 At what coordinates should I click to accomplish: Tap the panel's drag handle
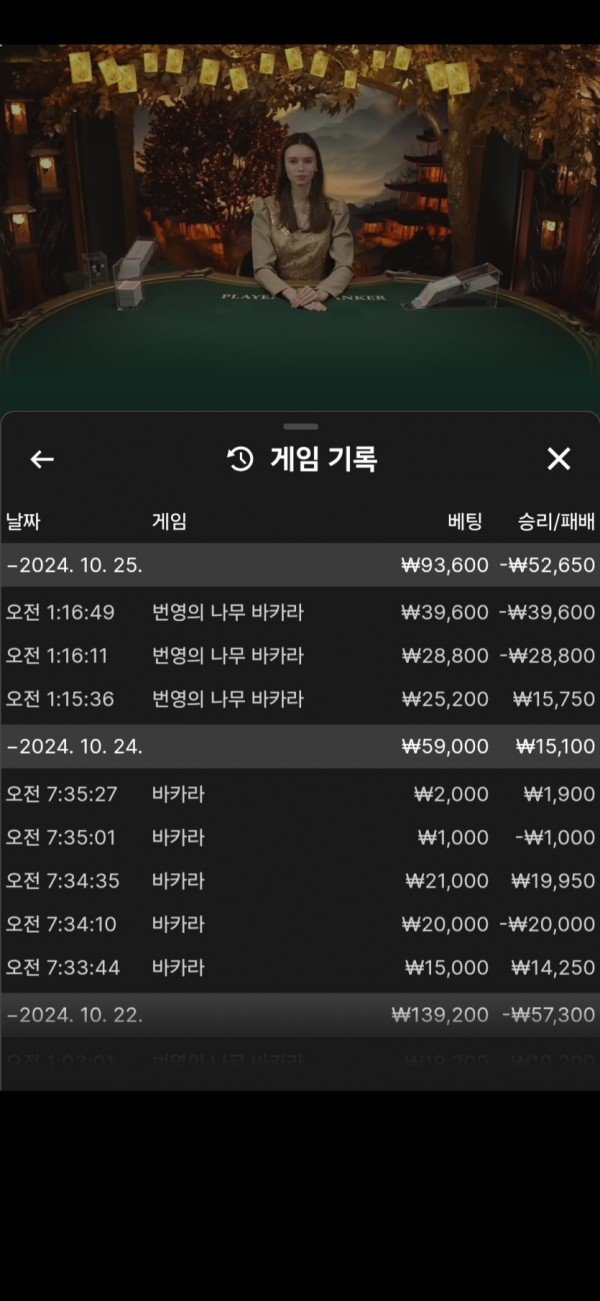click(300, 427)
